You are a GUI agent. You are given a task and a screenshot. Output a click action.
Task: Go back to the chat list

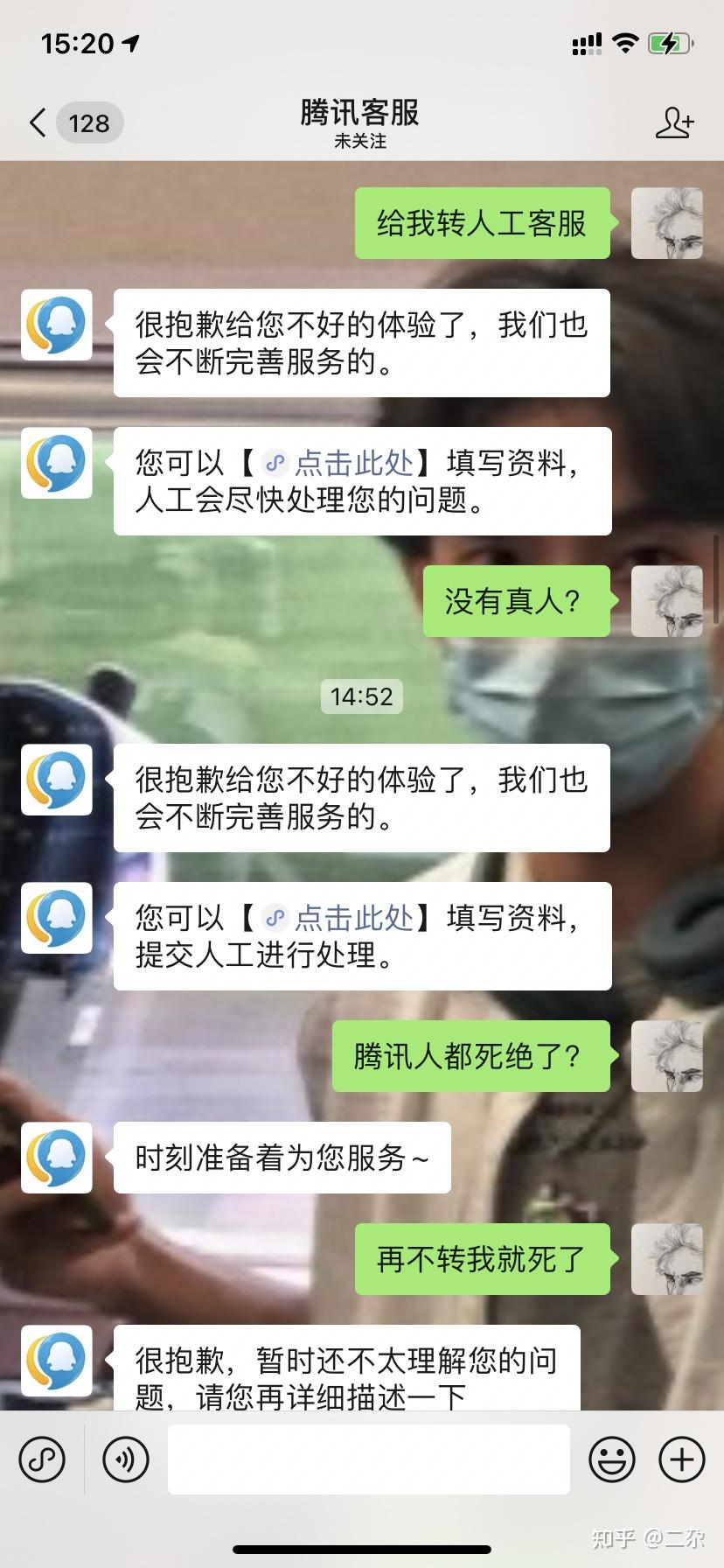click(x=38, y=122)
